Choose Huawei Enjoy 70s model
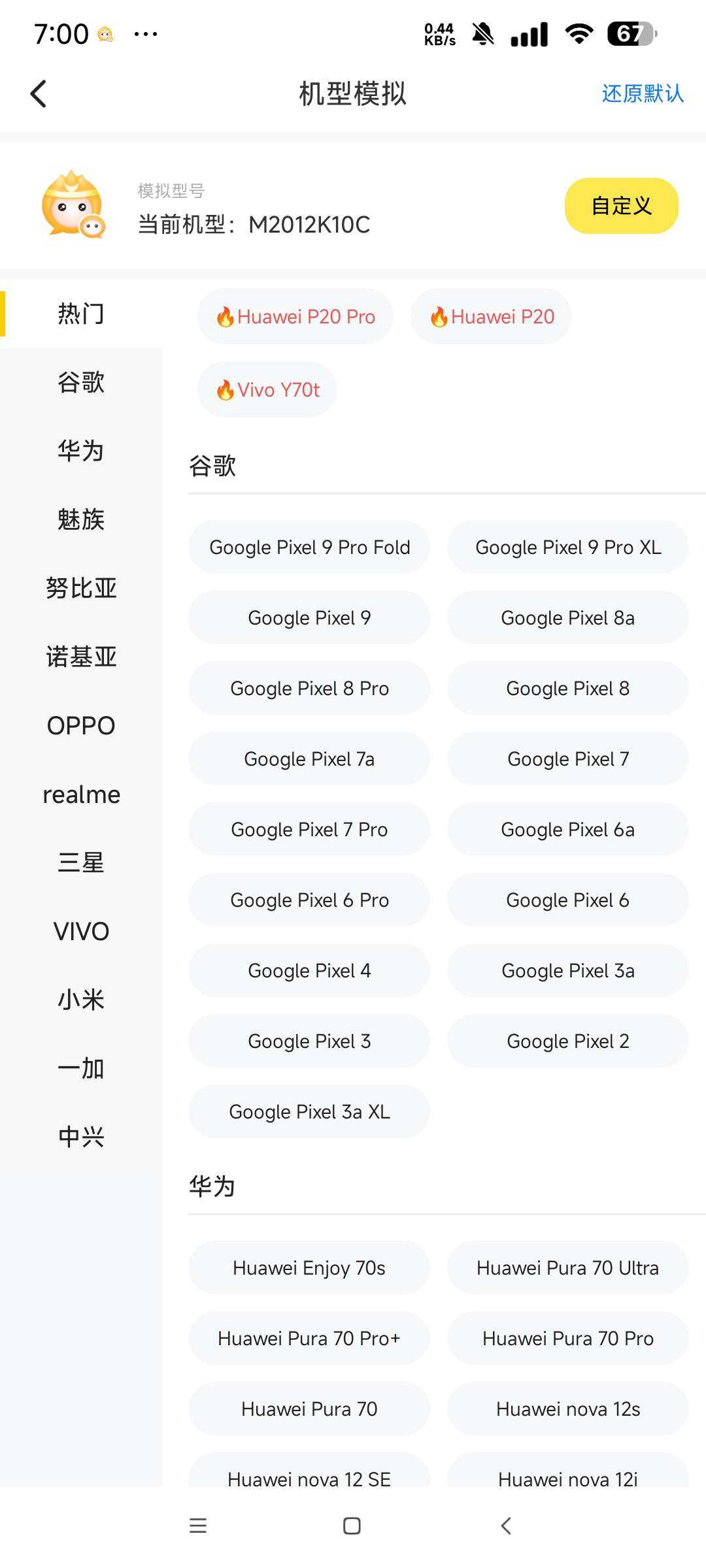The width and height of the screenshot is (706, 1568). pyautogui.click(x=309, y=1268)
